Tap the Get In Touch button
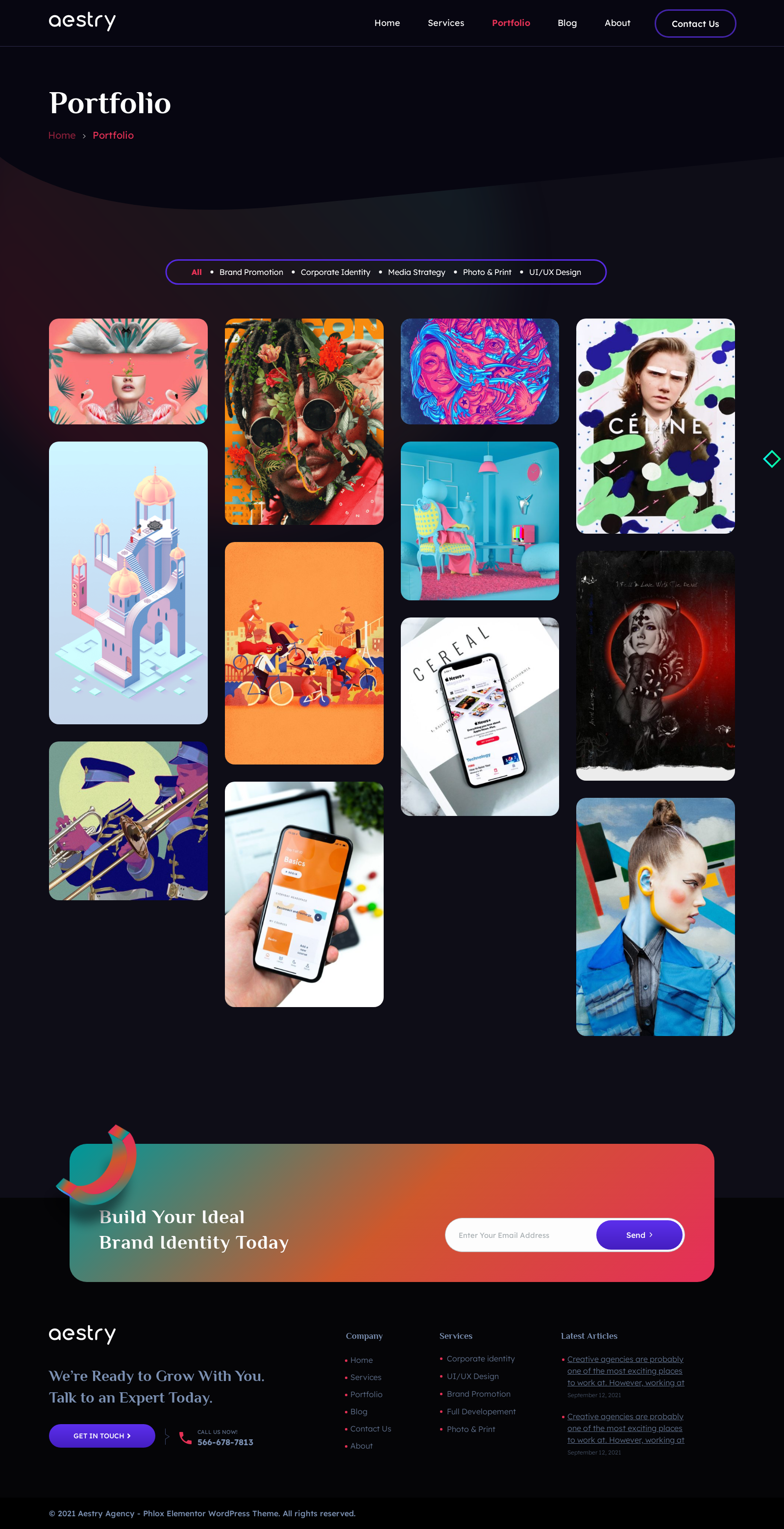Screen dimensions: 784x1529 tap(101, 1436)
